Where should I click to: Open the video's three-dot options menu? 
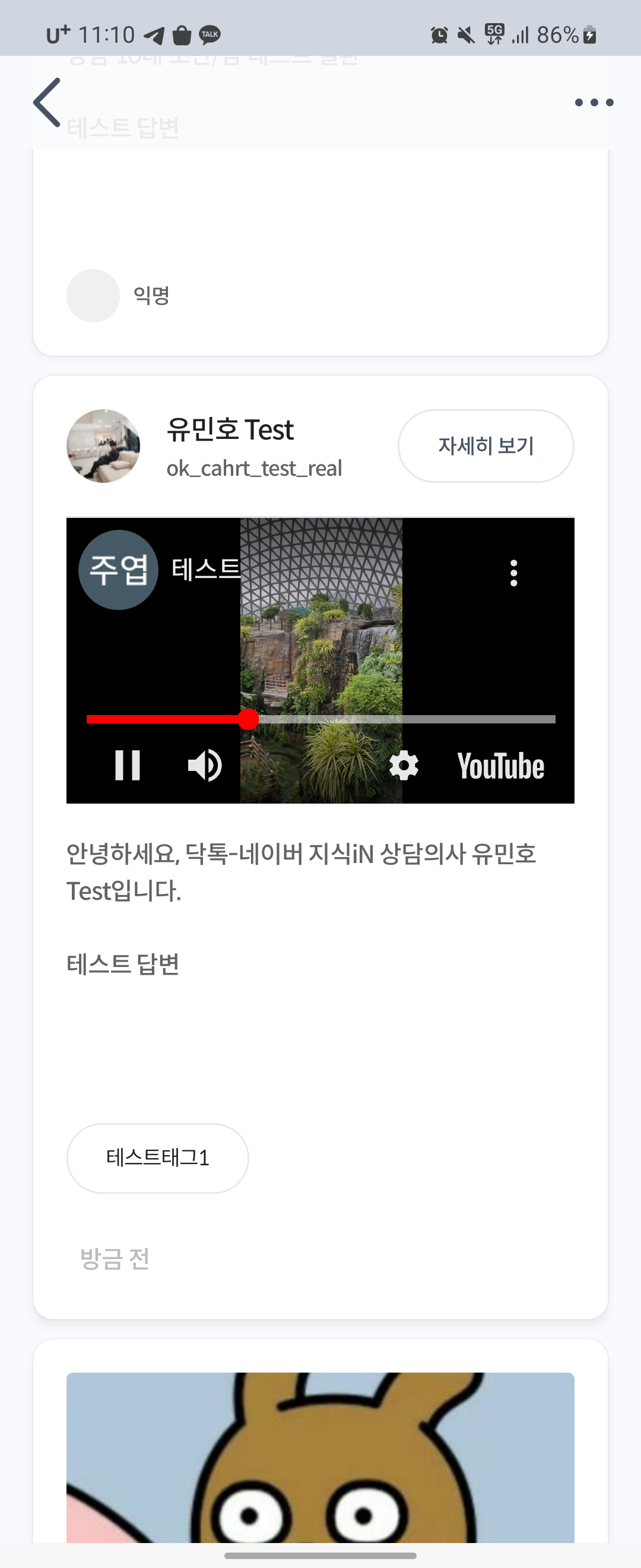tap(514, 573)
